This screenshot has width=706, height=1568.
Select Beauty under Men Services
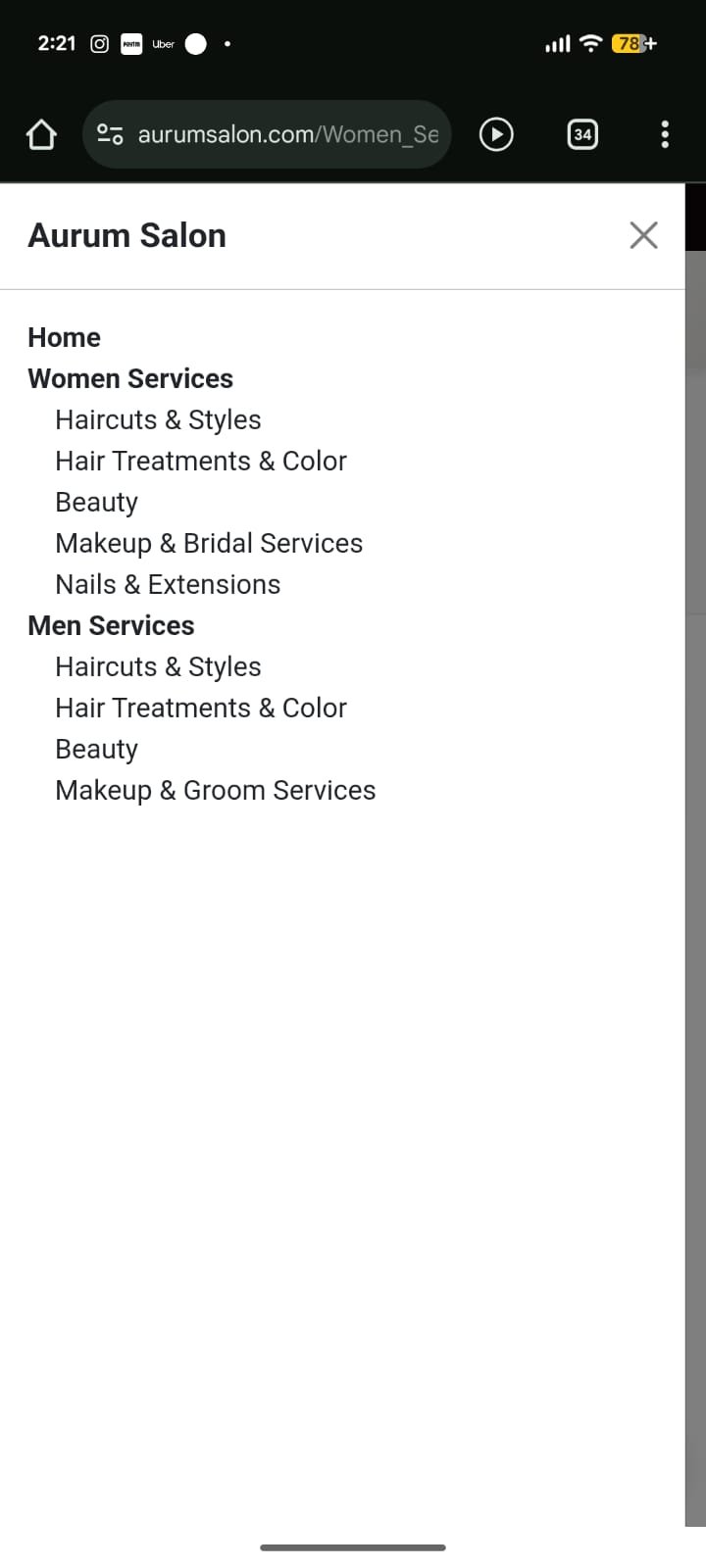[x=96, y=749]
